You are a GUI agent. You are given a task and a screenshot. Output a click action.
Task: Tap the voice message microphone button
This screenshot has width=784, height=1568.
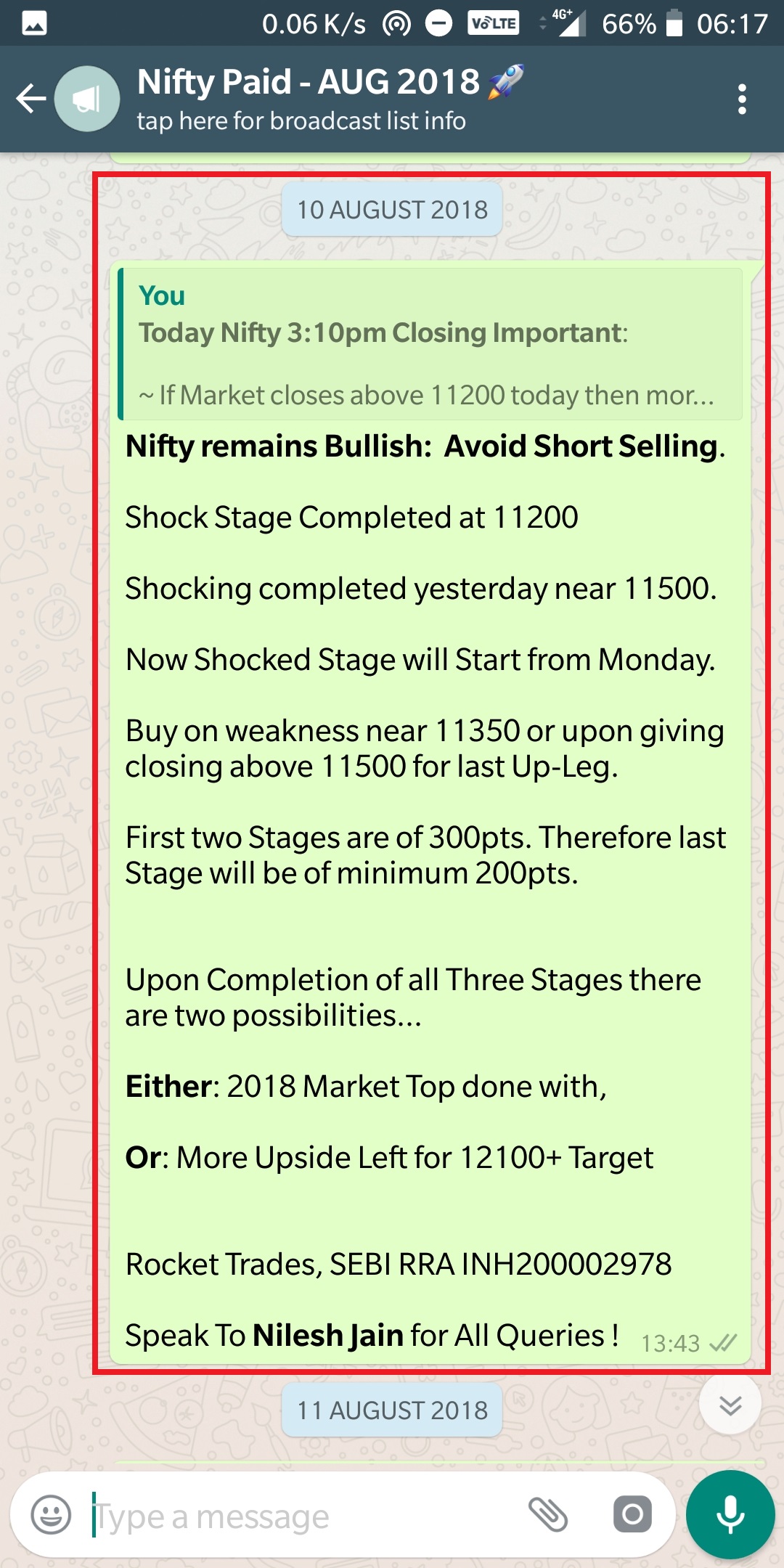[x=730, y=1514]
